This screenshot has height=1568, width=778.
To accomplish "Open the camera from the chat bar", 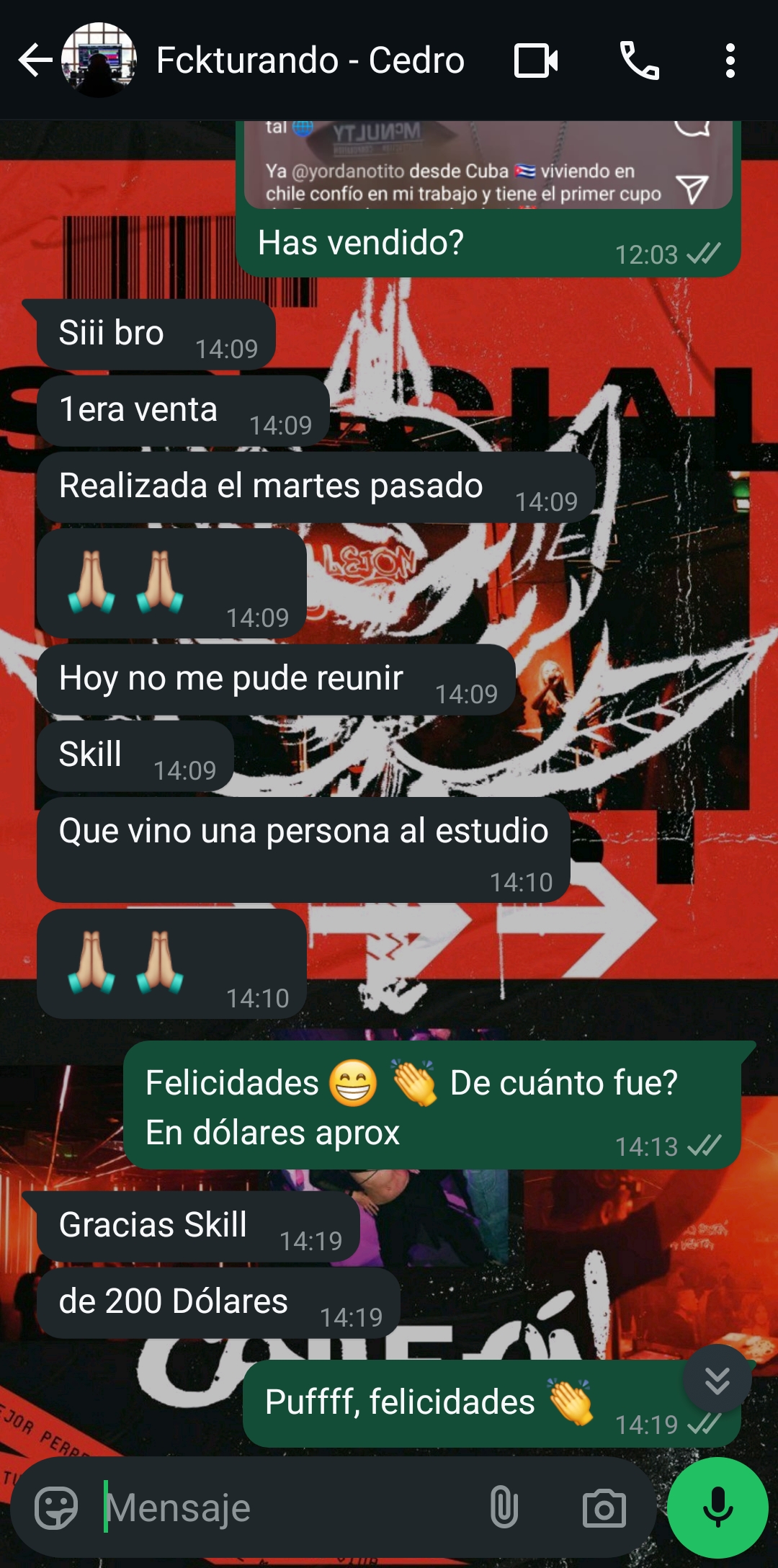I will (x=604, y=1507).
